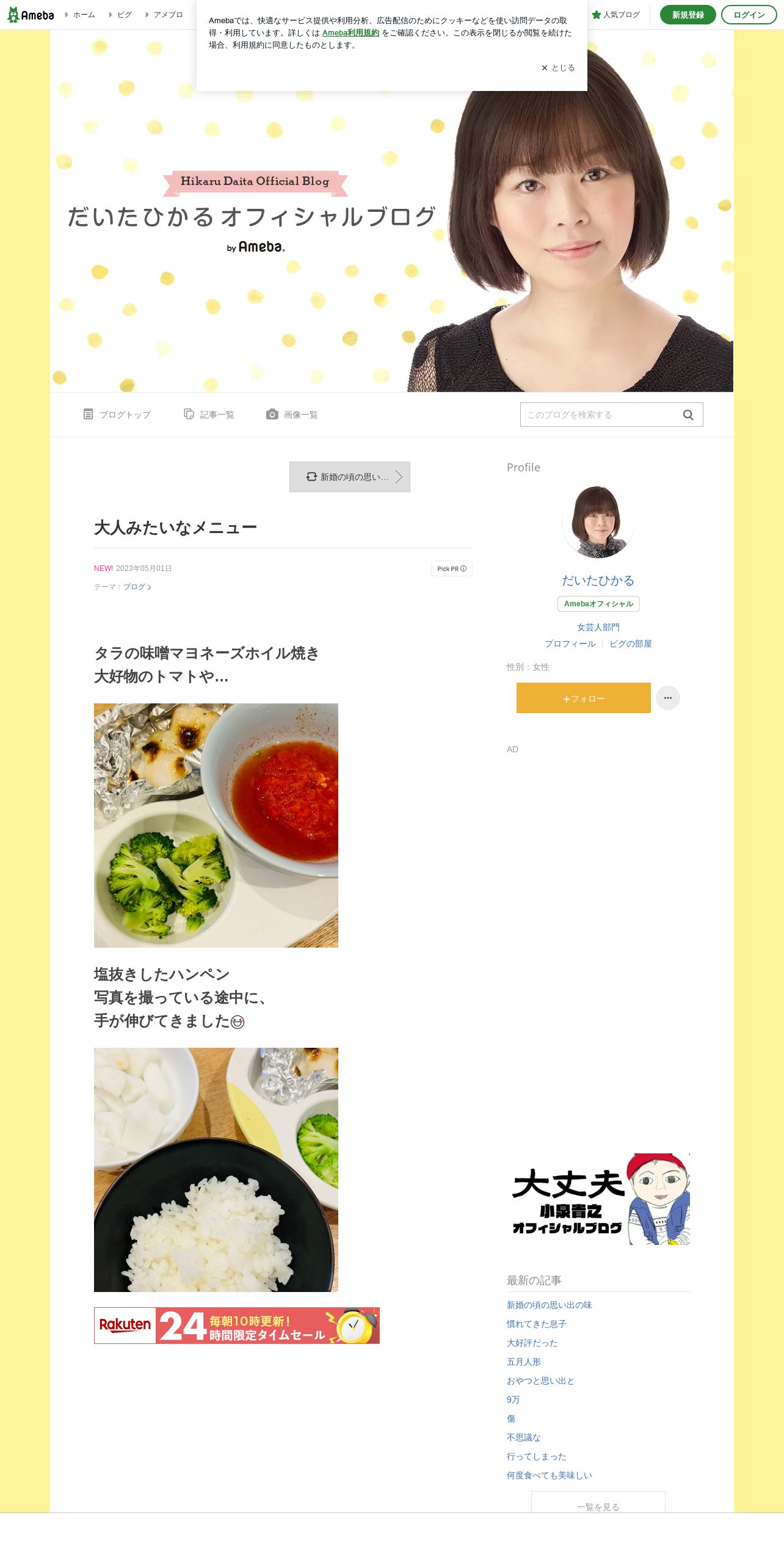Viewport: 784px width, 1568px height.
Task: Open the Pick PR info badge
Action: pos(452,568)
